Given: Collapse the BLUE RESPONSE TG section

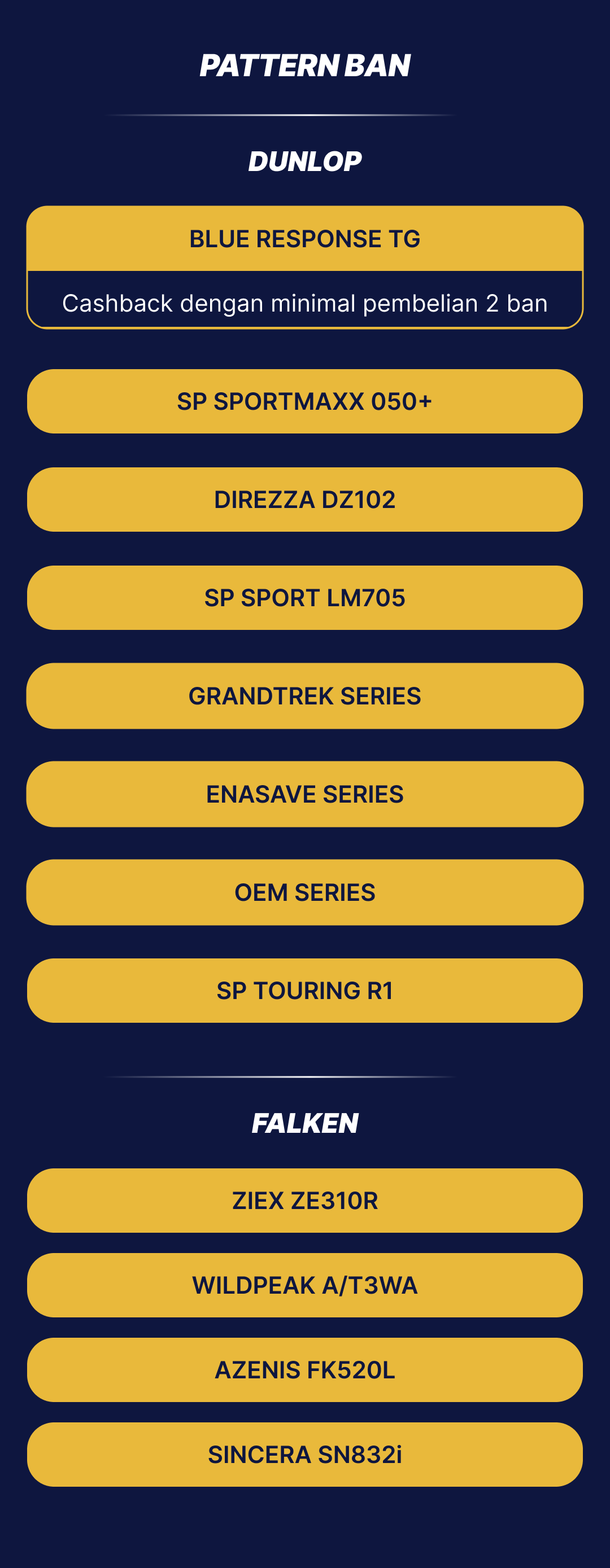Looking at the screenshot, I should coord(304,239).
